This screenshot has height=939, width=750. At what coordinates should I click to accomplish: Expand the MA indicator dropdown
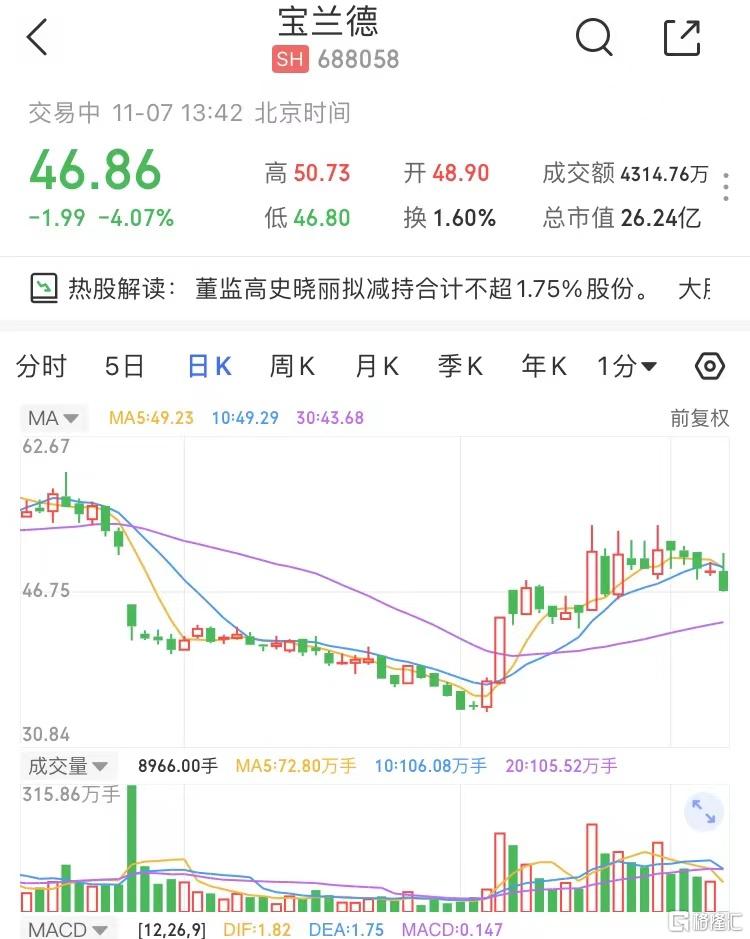click(x=55, y=418)
